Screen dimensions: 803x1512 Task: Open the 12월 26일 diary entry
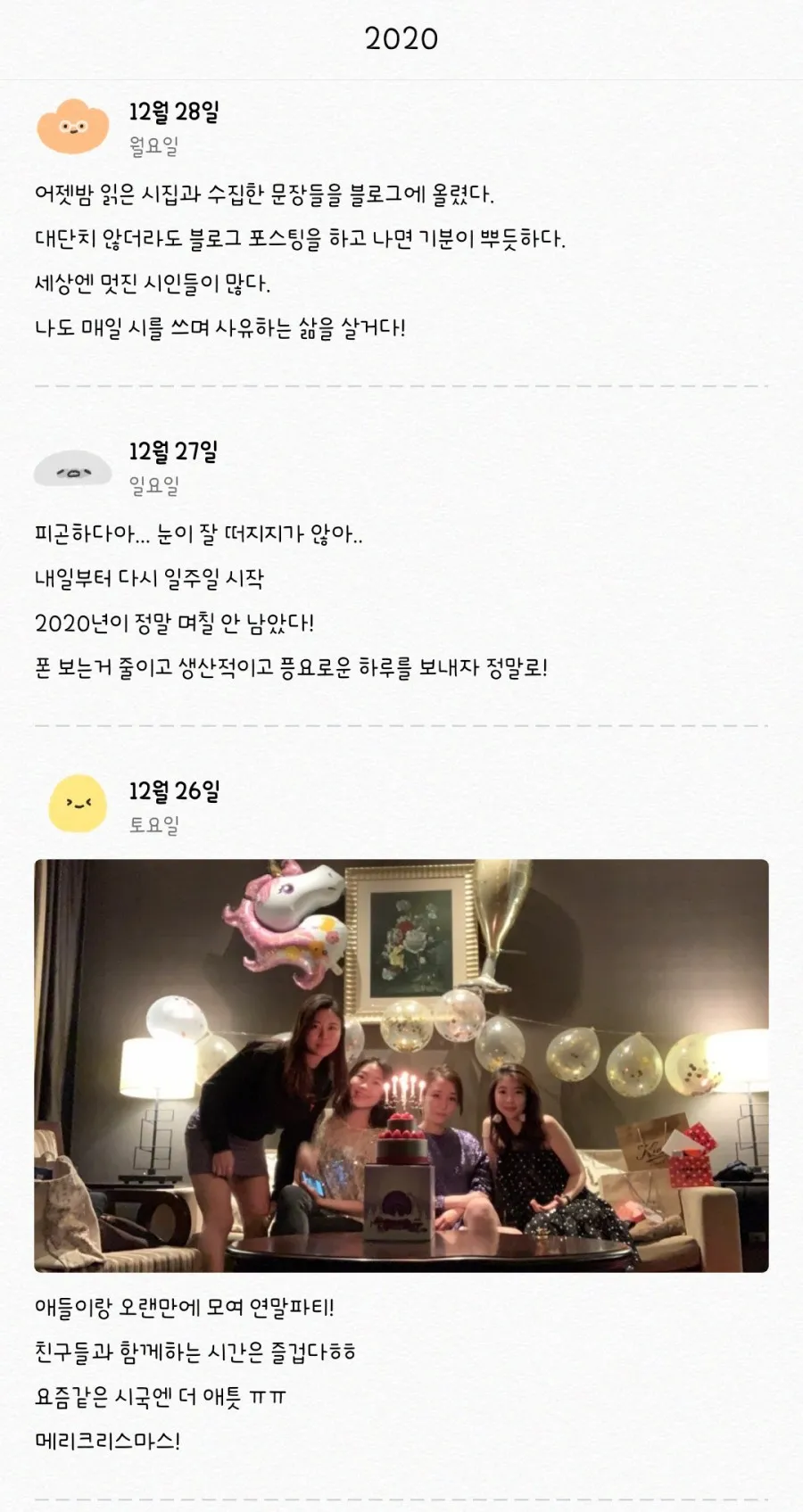tap(174, 792)
